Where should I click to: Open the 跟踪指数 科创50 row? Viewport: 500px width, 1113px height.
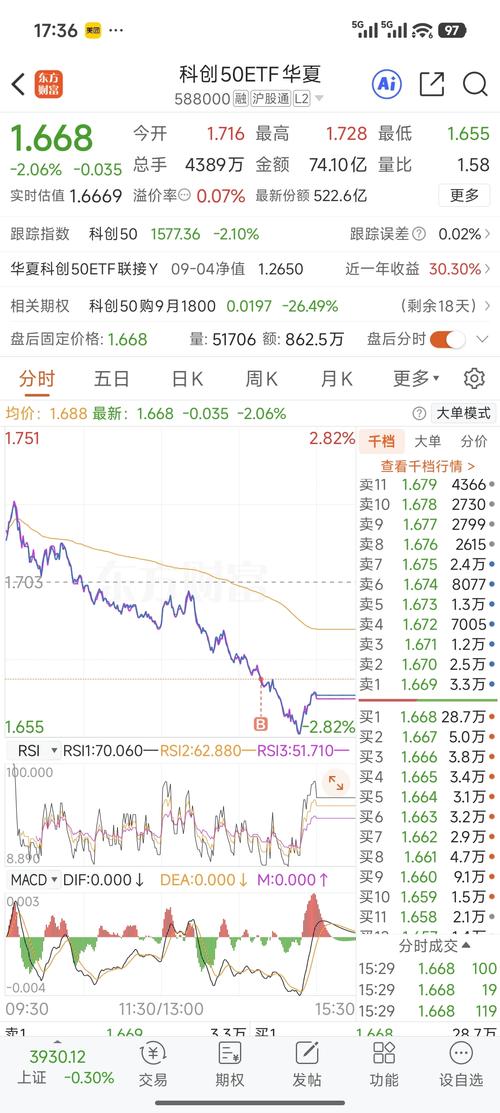[x=250, y=234]
